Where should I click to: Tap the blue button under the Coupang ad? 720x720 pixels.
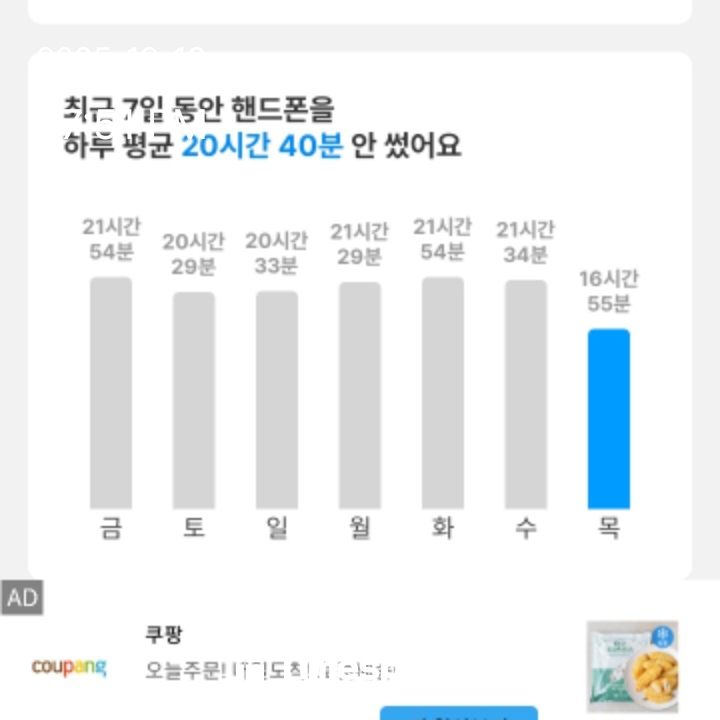click(458, 713)
